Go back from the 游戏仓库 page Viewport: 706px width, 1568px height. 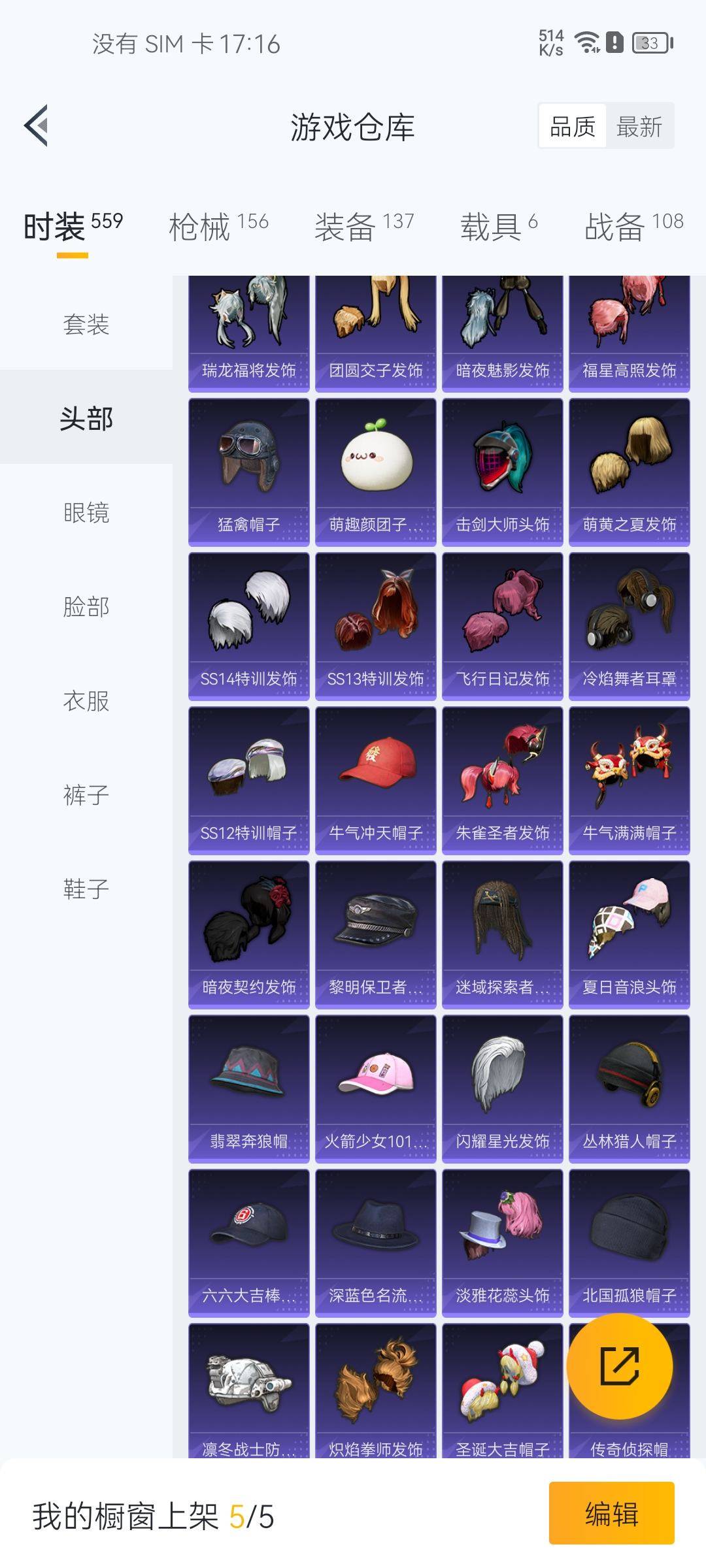click(37, 125)
